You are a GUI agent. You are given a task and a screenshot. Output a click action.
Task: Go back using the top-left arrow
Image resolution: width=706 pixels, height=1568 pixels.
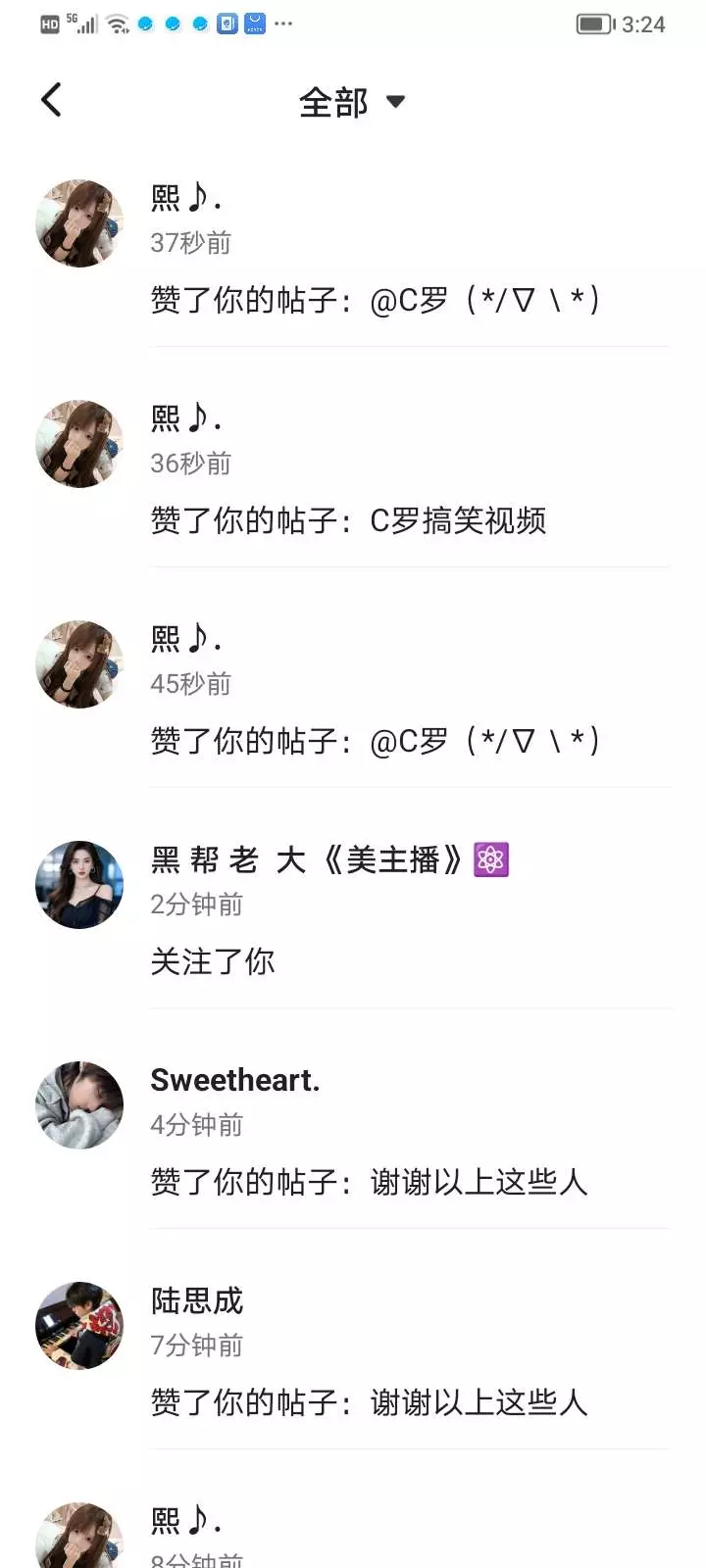[x=52, y=100]
